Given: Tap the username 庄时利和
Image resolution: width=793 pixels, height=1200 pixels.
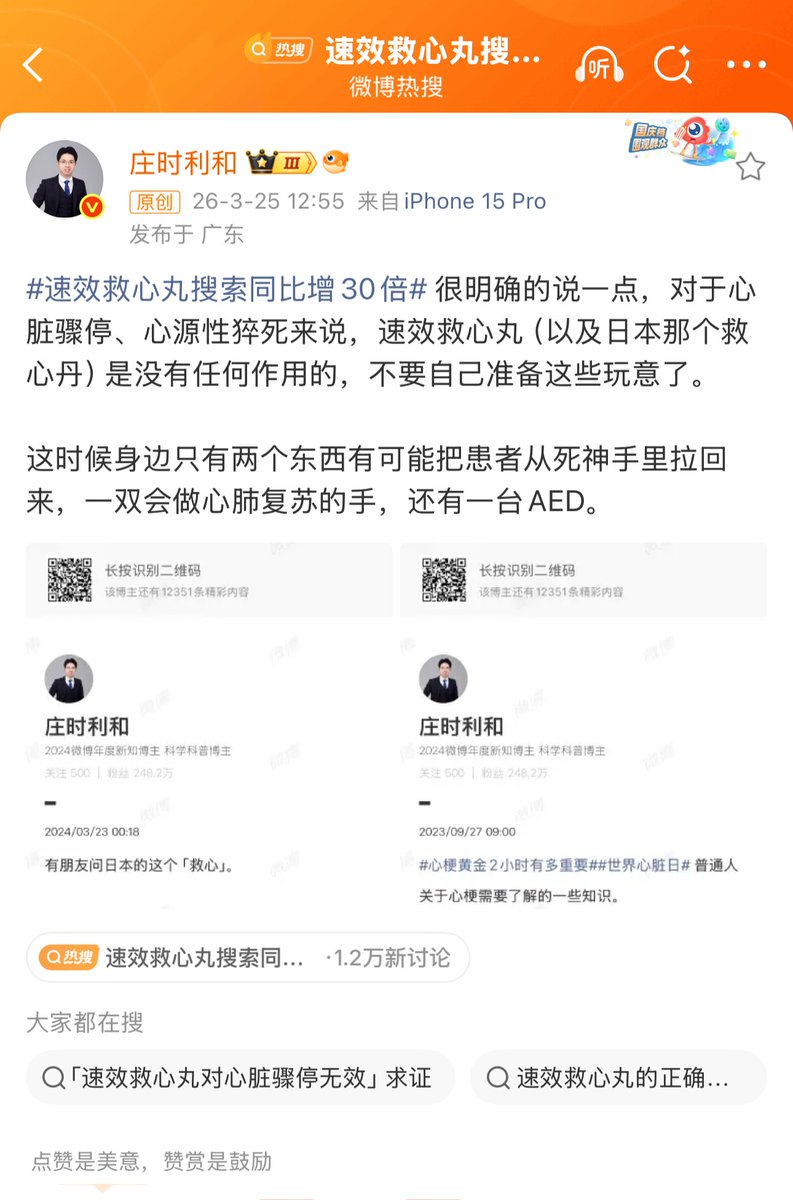Looking at the screenshot, I should click(x=183, y=162).
